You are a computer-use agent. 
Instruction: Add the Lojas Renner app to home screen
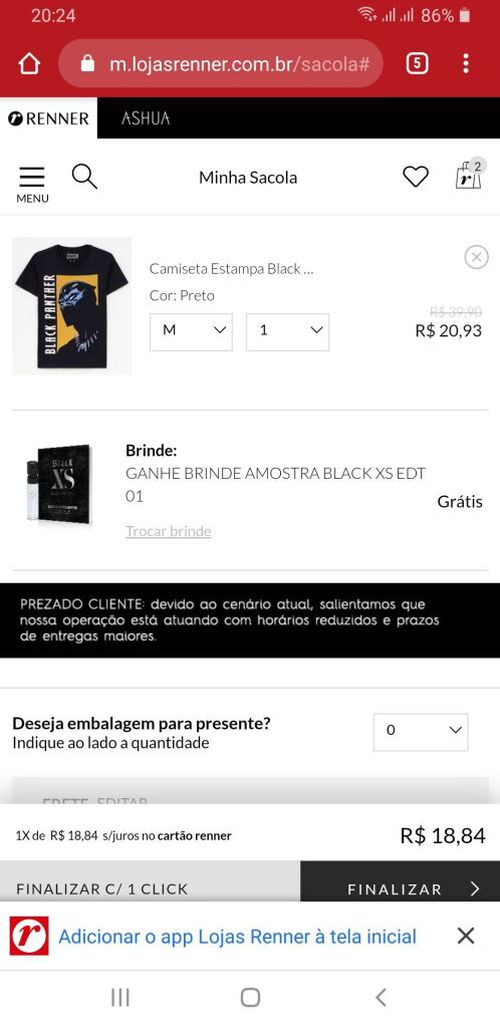[x=237, y=936]
